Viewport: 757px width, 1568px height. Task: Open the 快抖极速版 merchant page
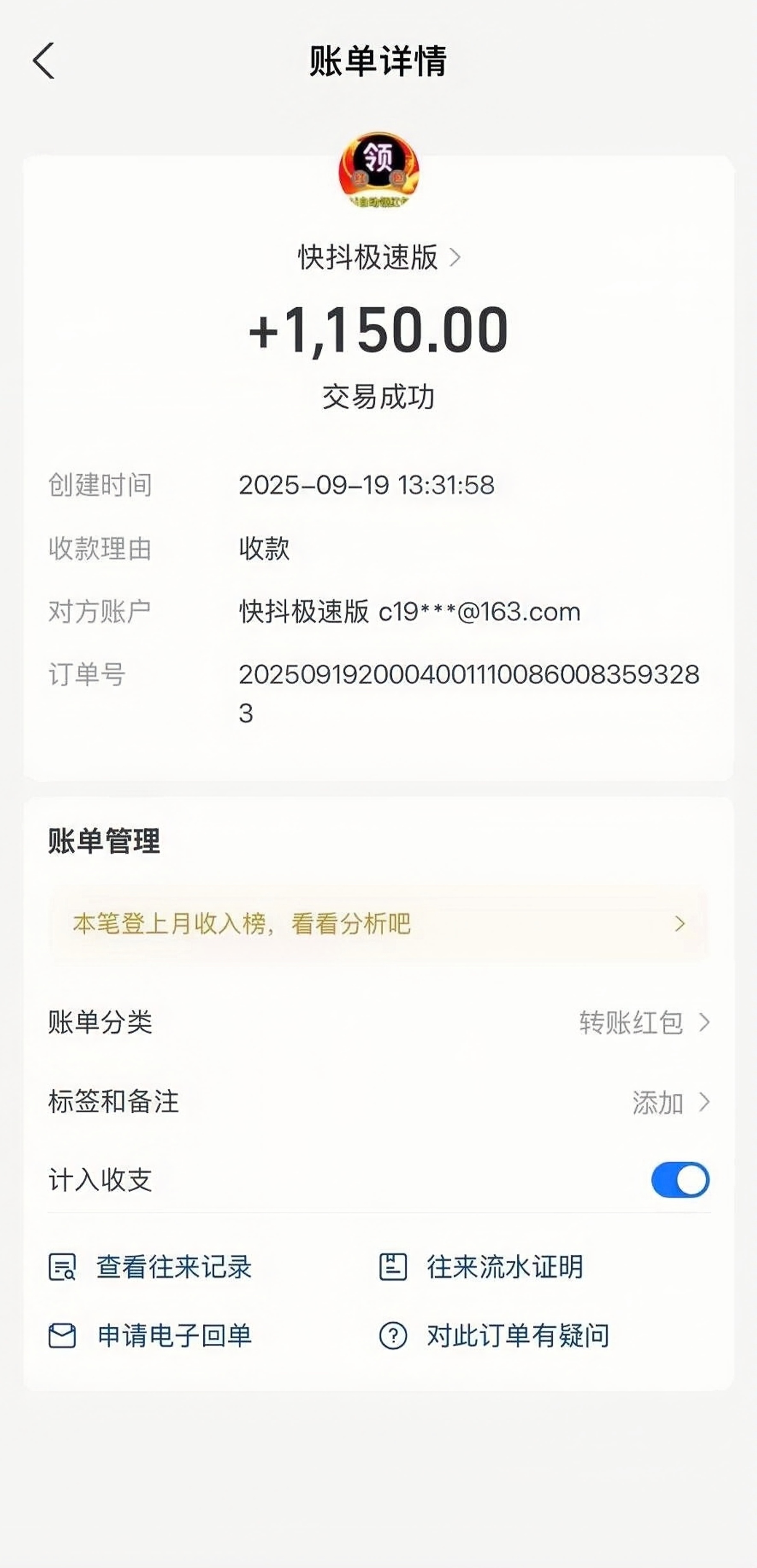click(378, 258)
